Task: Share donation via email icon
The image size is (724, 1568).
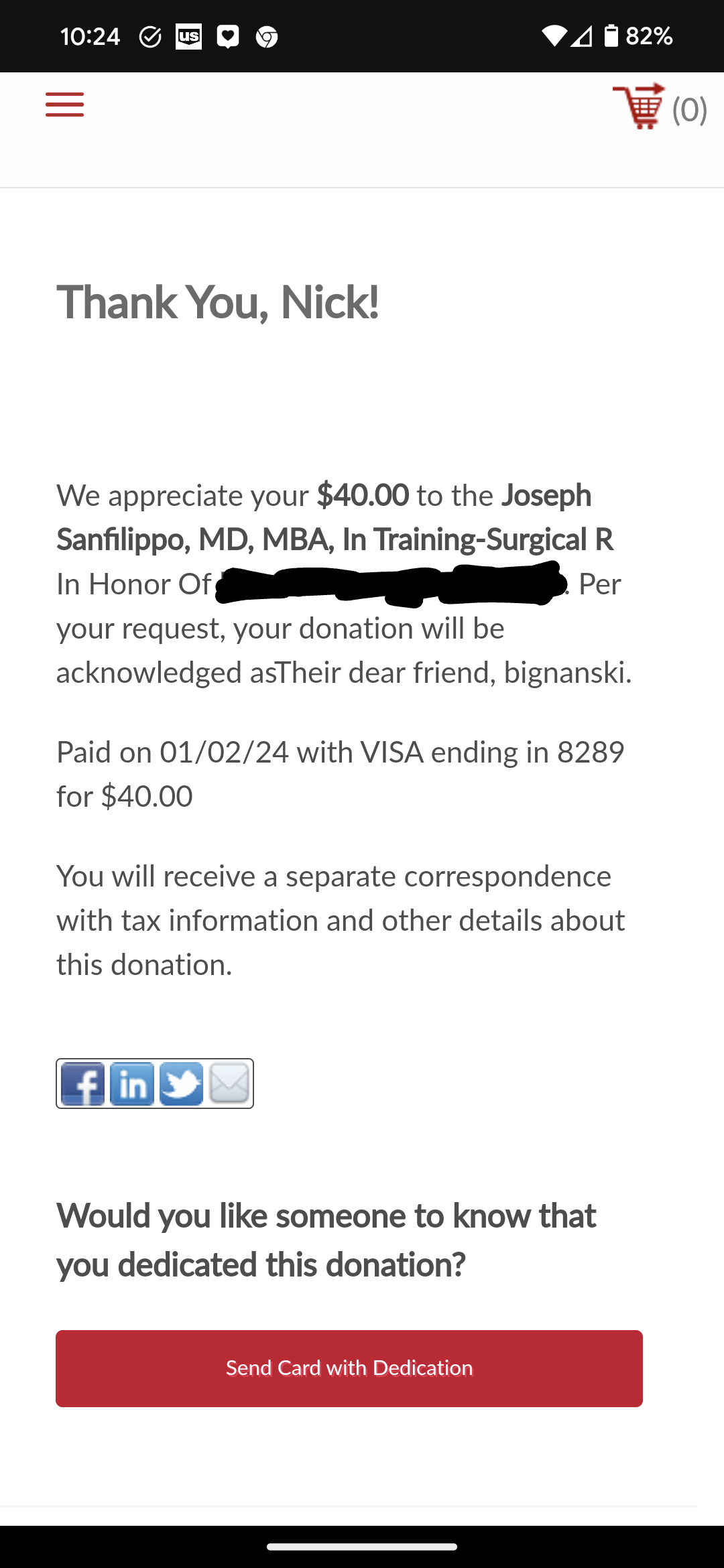Action: [230, 1084]
